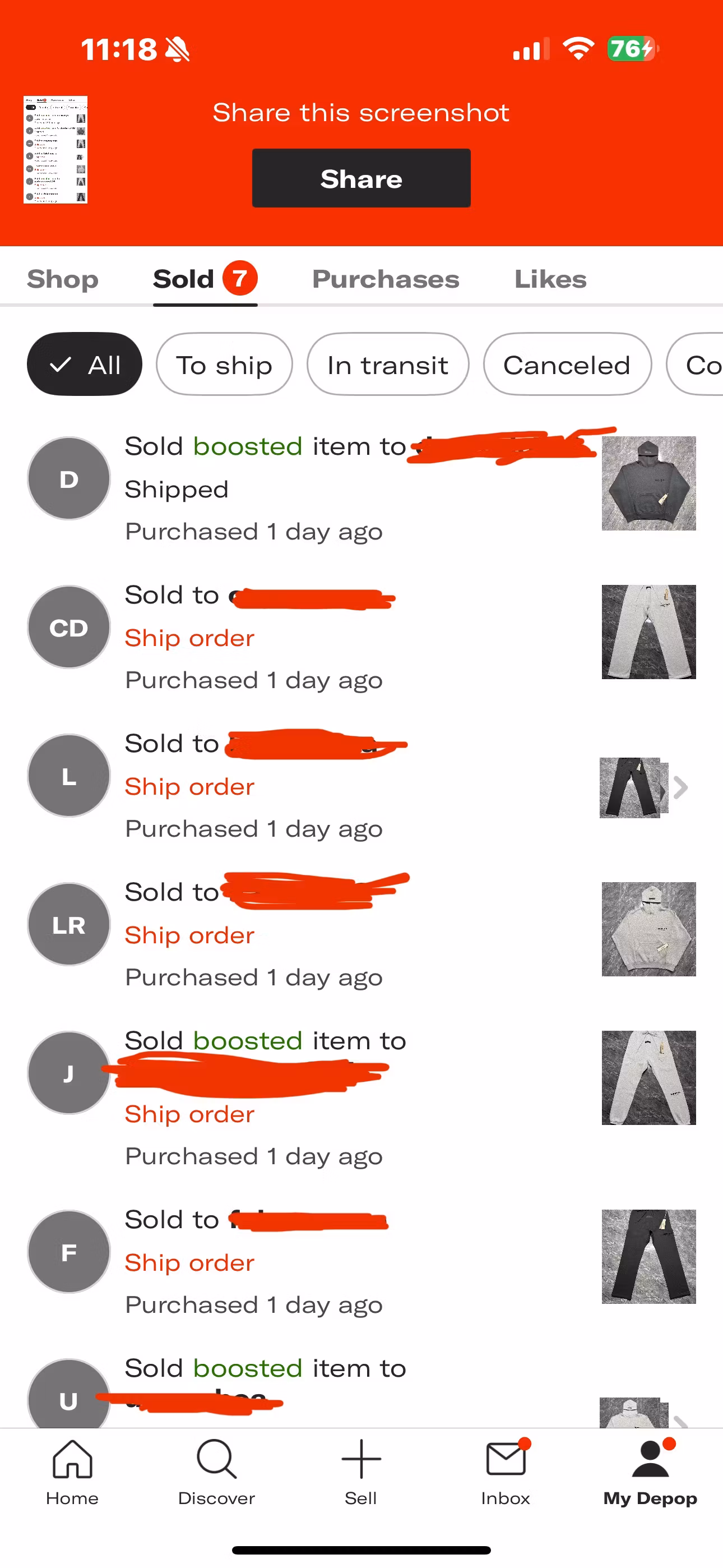Viewport: 723px width, 1568px height.
Task: Open the Home icon in bottom navigation
Action: pos(72,1473)
